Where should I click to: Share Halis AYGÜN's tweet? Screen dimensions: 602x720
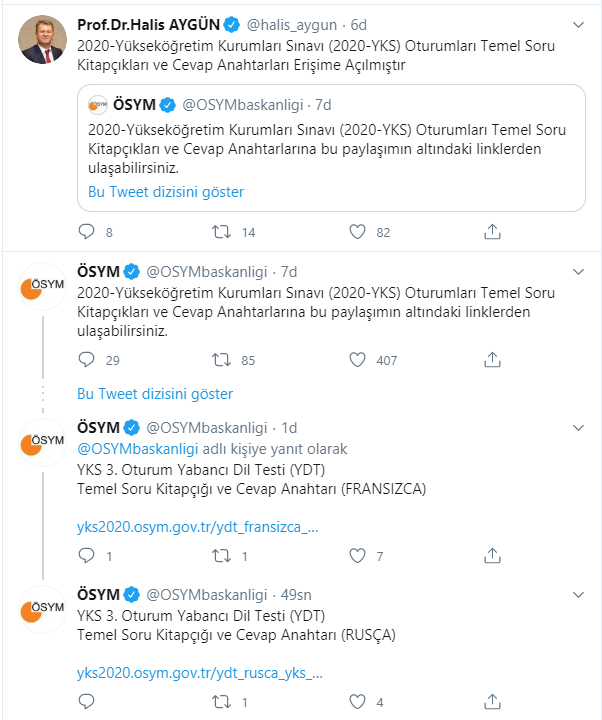pyautogui.click(x=492, y=232)
